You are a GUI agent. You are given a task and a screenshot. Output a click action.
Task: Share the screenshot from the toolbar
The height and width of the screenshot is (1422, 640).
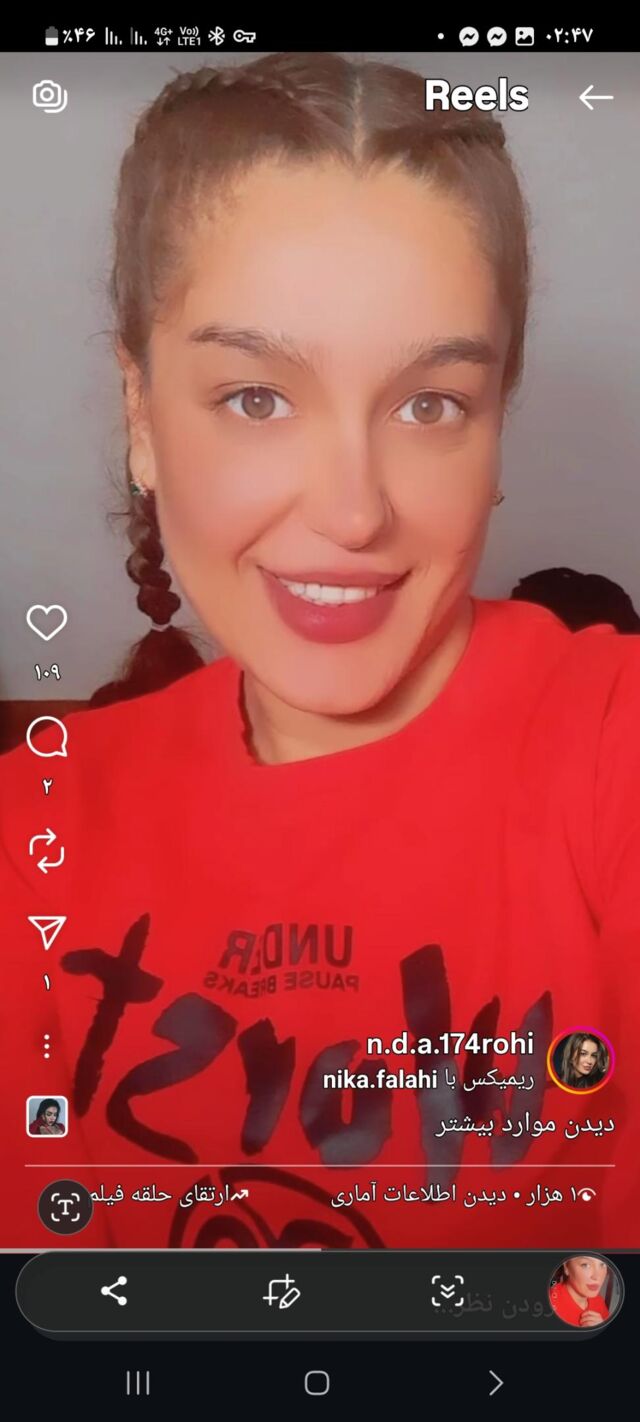pos(114,1291)
